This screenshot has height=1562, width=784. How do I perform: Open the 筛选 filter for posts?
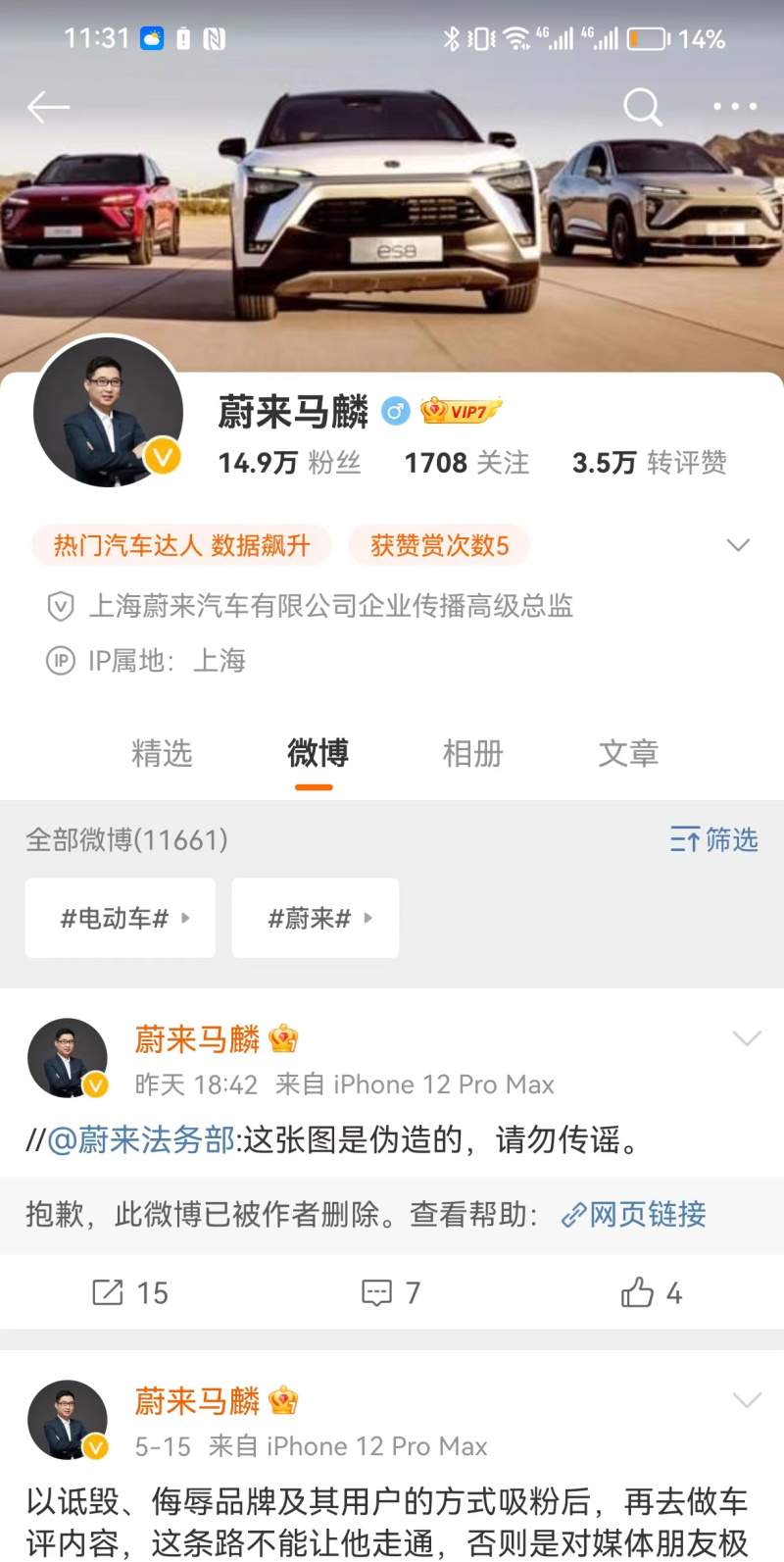pyautogui.click(x=714, y=839)
